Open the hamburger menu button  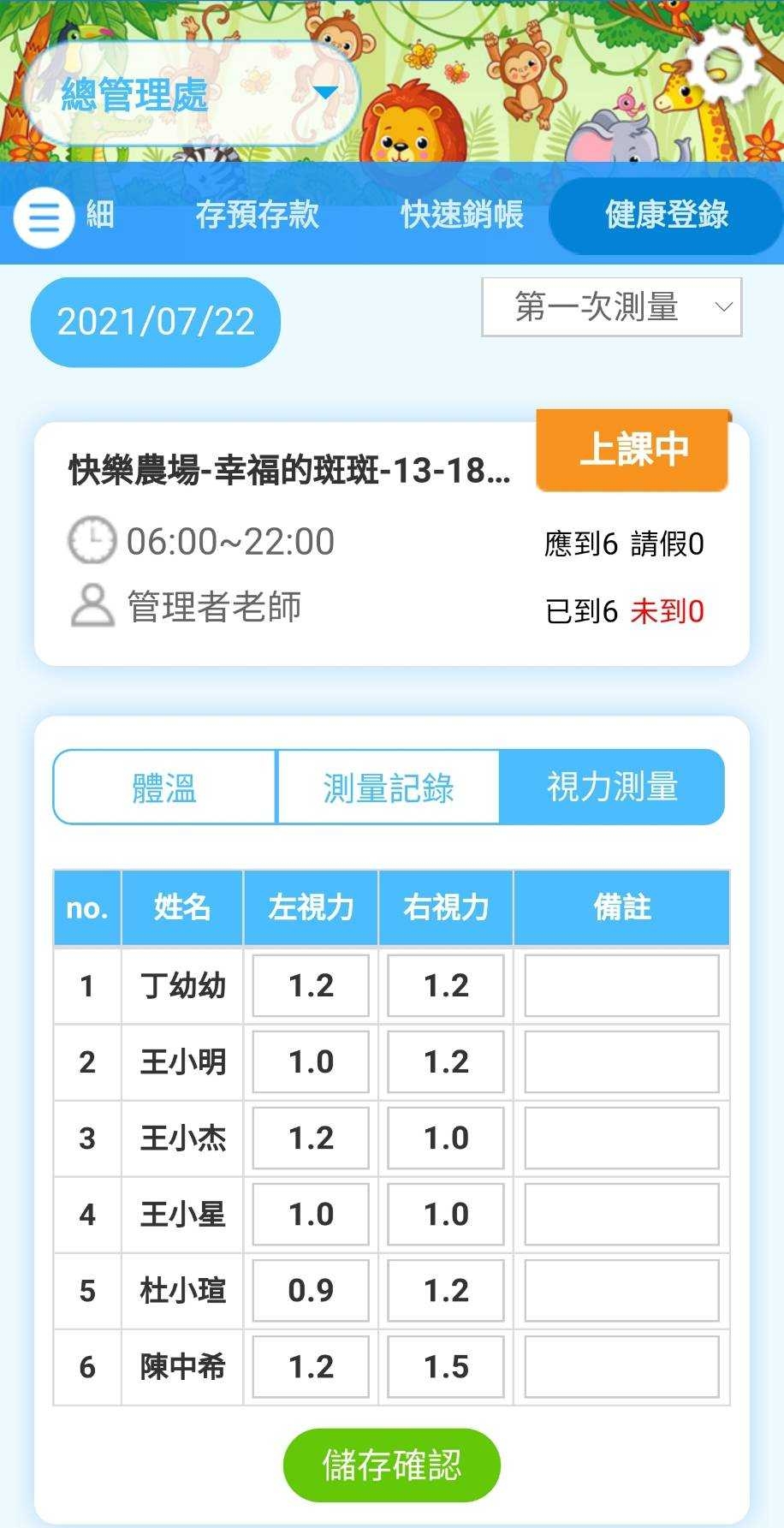[x=44, y=218]
